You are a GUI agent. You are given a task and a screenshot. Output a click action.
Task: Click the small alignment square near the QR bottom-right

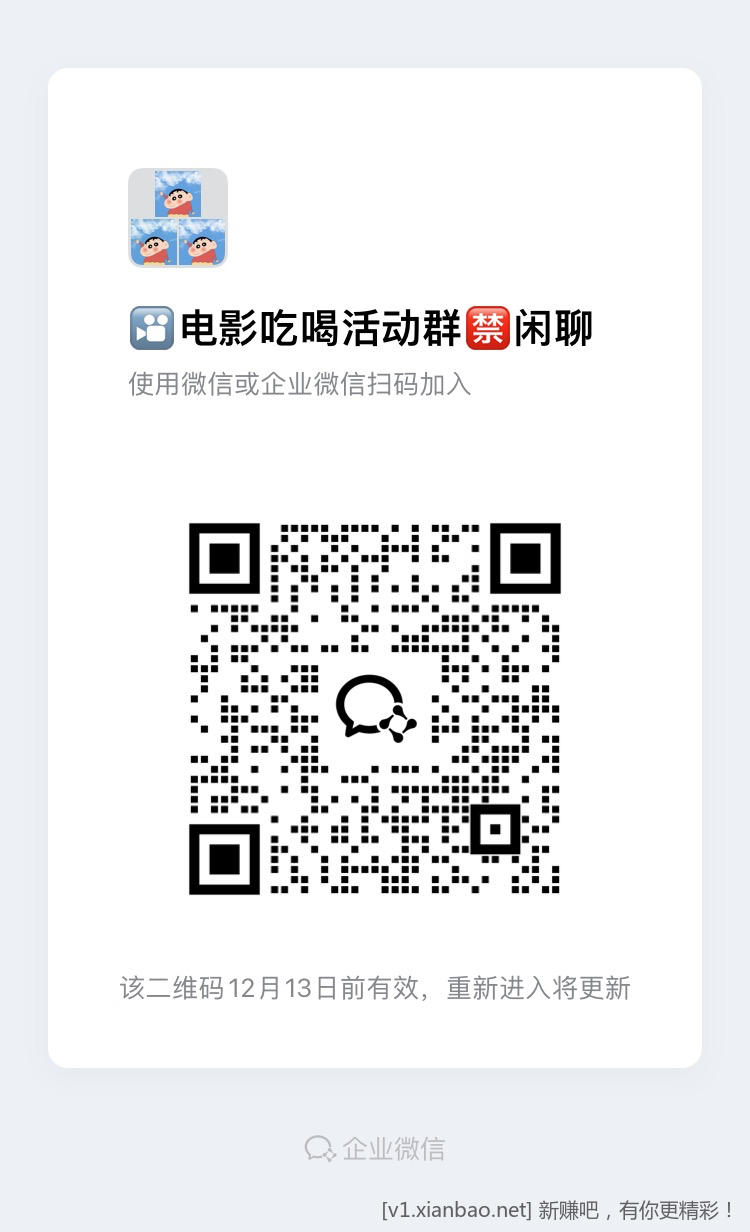coord(497,830)
